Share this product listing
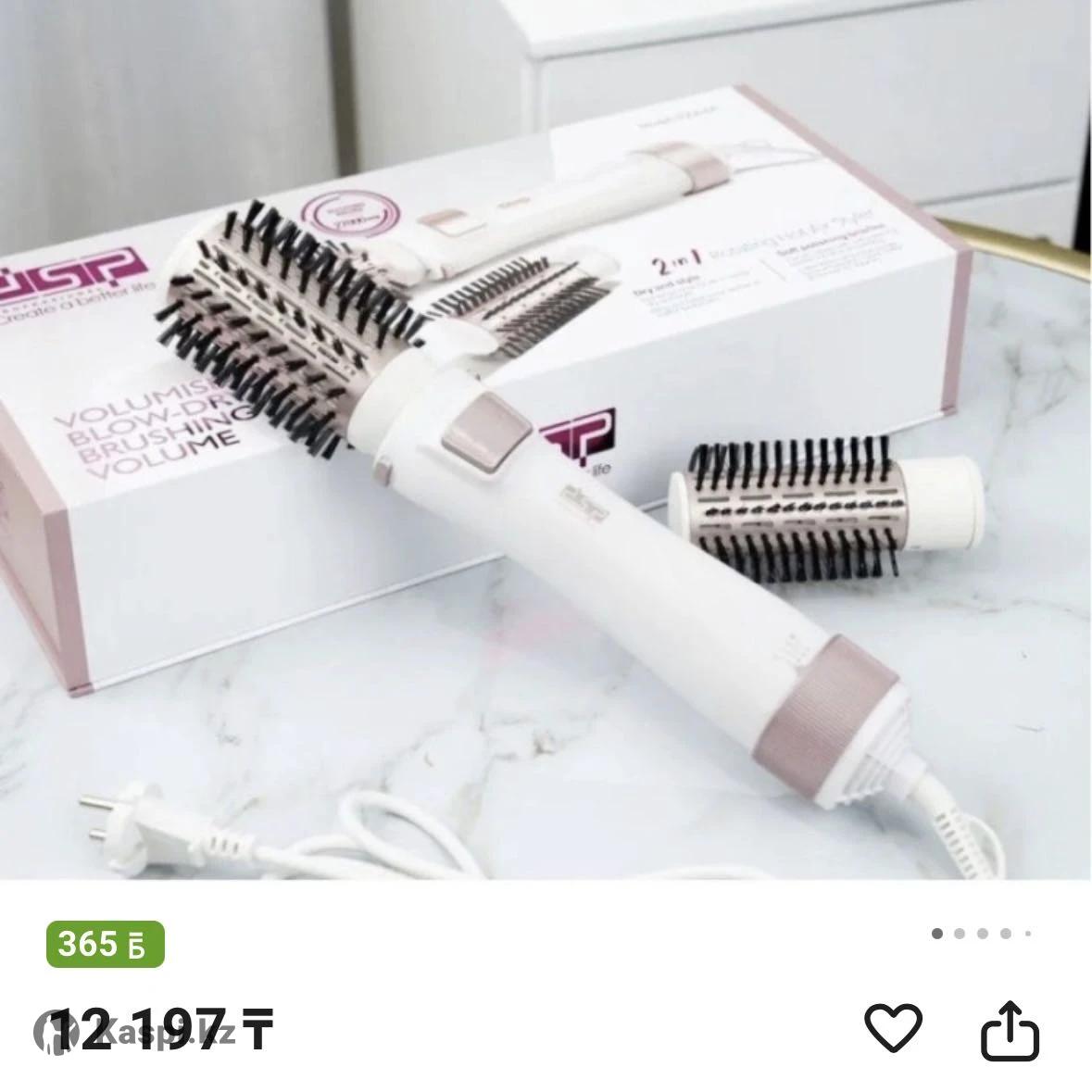This screenshot has height=1092, width=1092. (x=1010, y=1028)
